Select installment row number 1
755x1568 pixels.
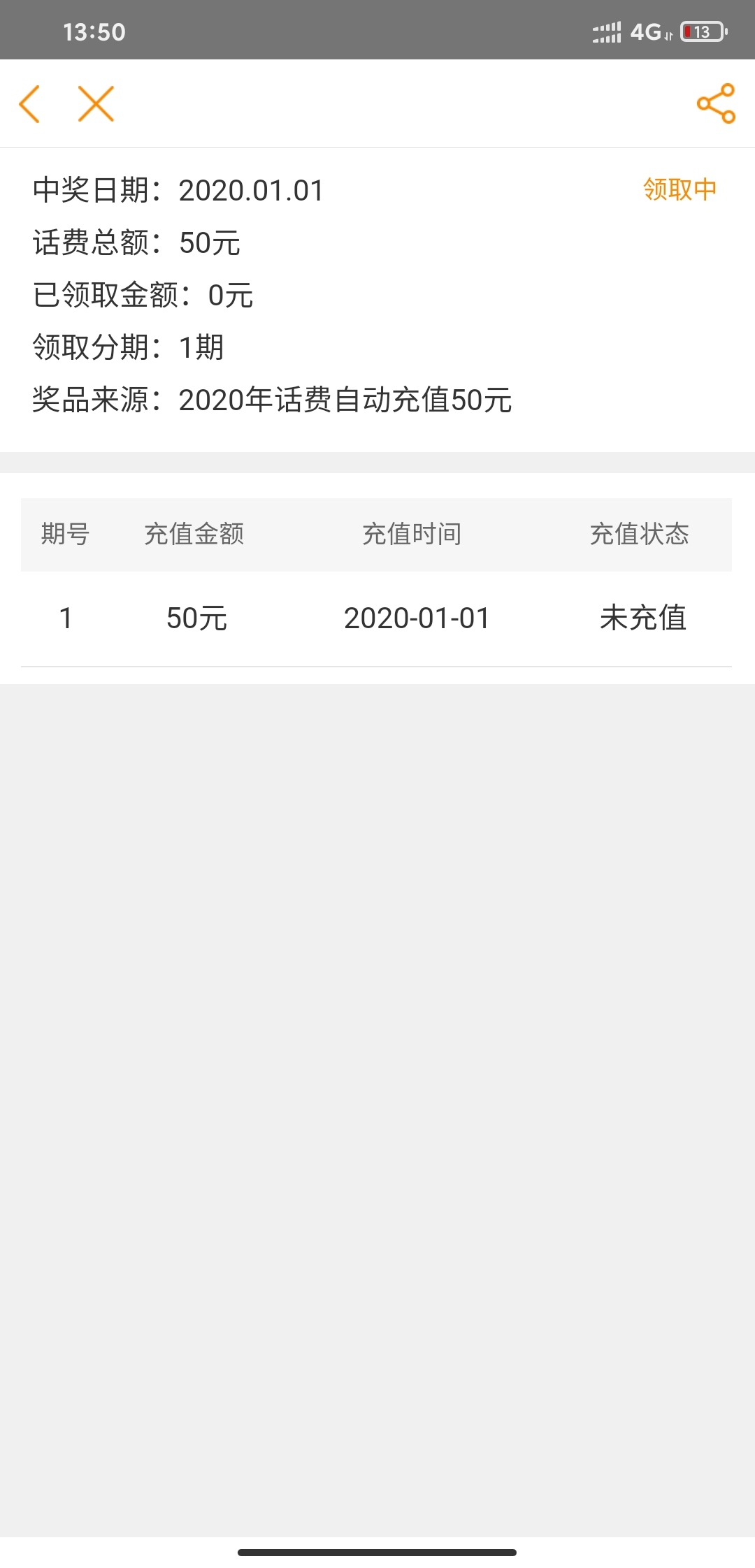click(66, 618)
